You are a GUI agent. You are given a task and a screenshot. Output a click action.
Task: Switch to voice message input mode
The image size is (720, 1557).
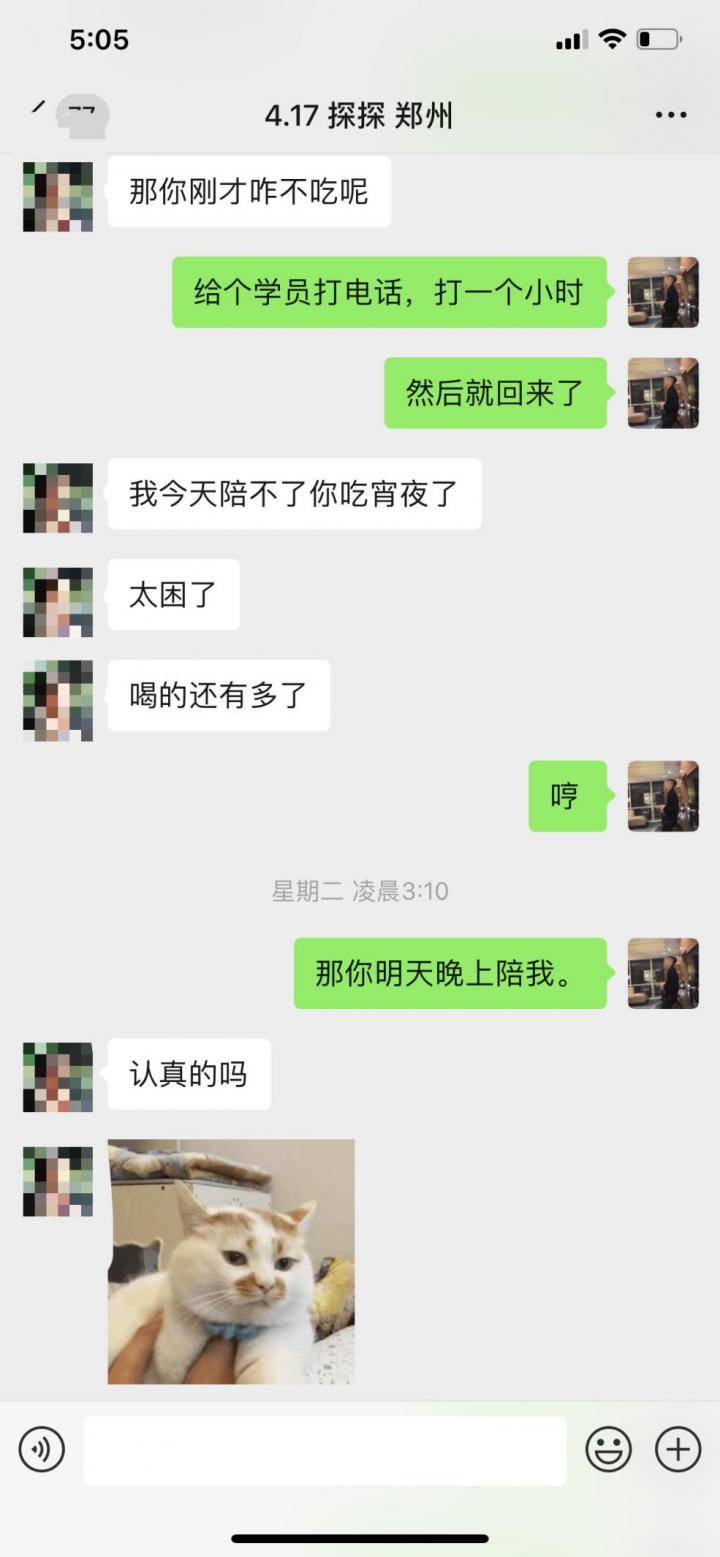coord(42,1447)
